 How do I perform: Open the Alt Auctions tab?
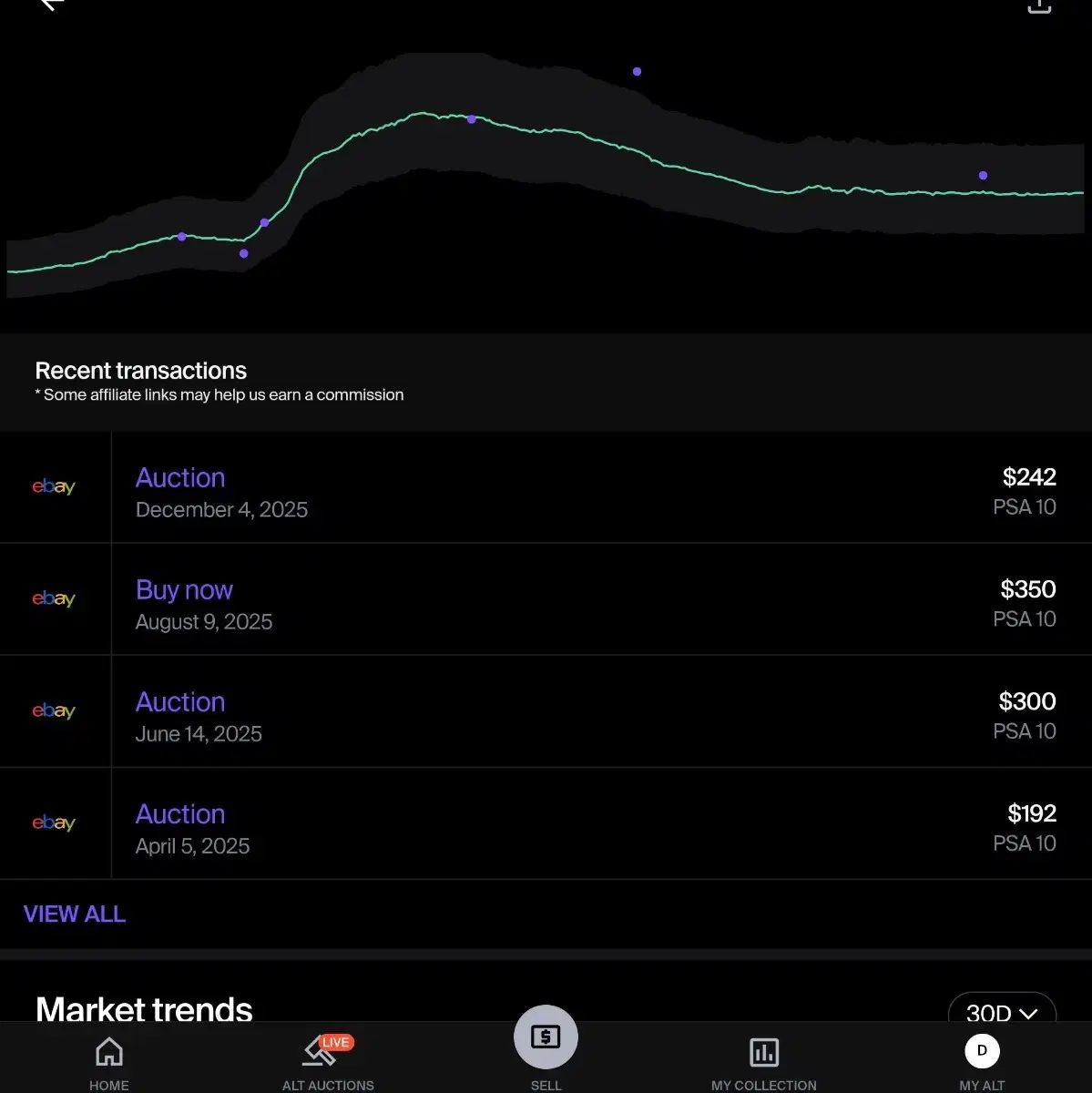328,1062
